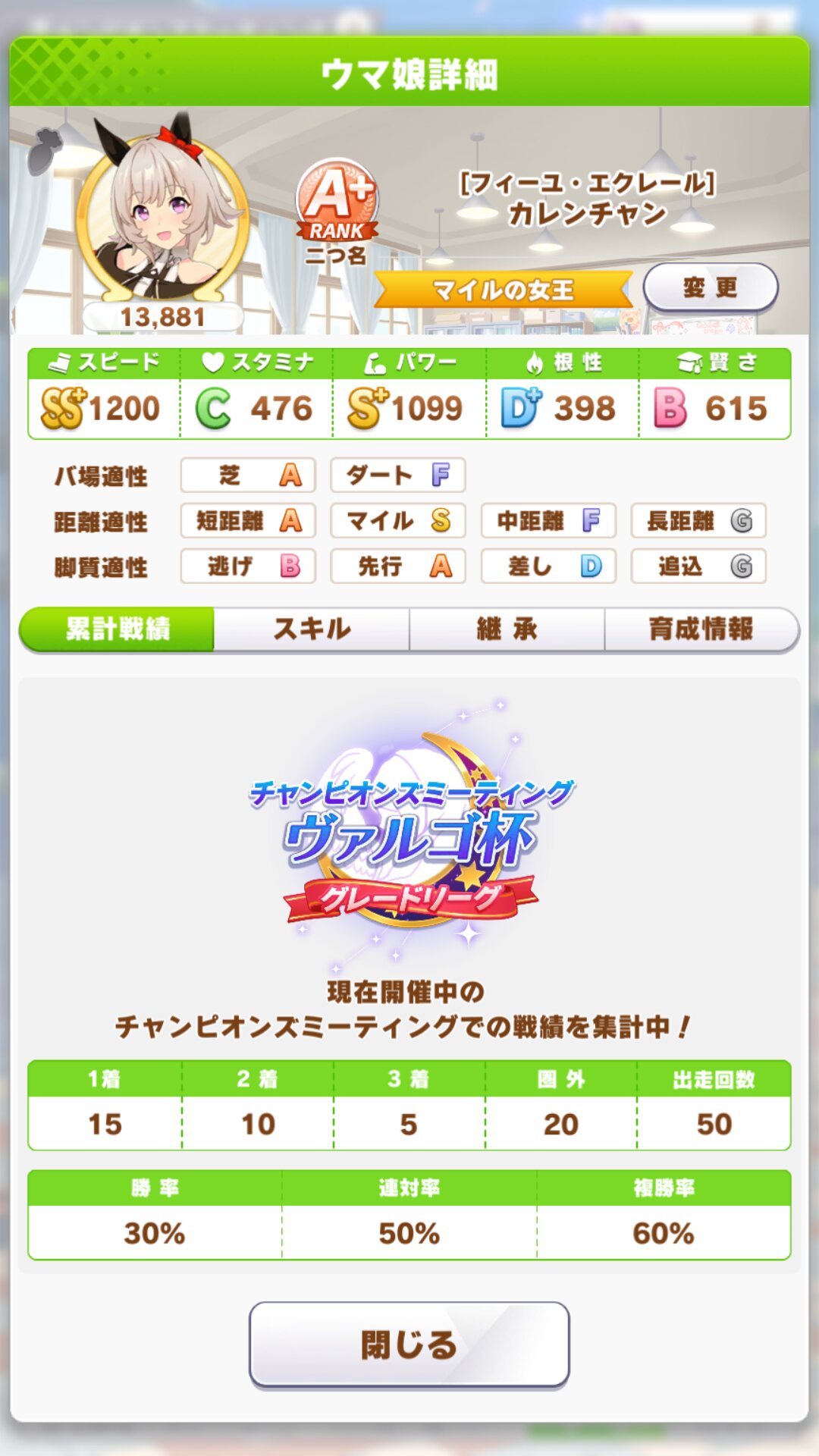Select the 累計戦績 tab
819x1456 pixels.
point(117,629)
